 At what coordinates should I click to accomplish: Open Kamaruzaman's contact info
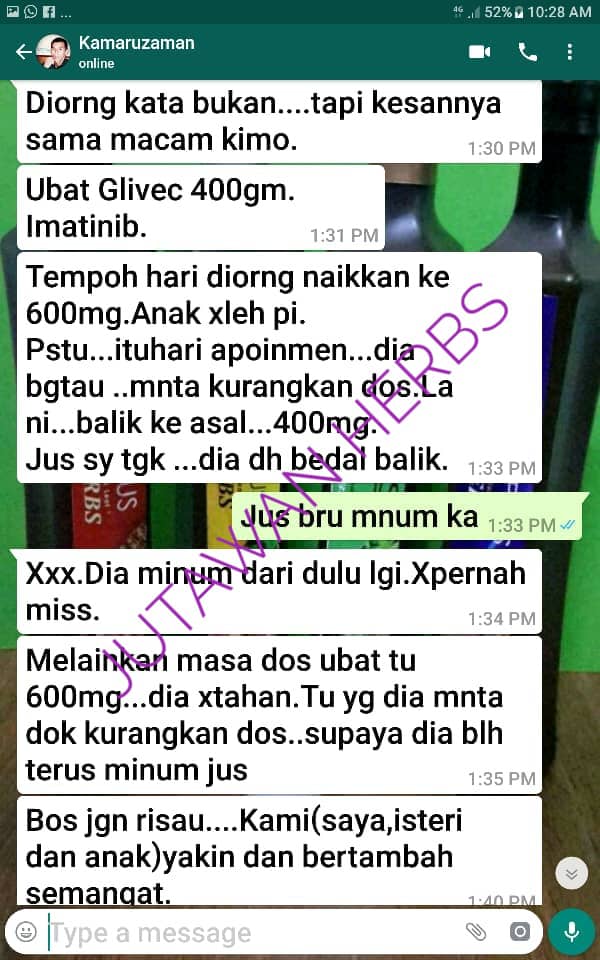[x=136, y=51]
